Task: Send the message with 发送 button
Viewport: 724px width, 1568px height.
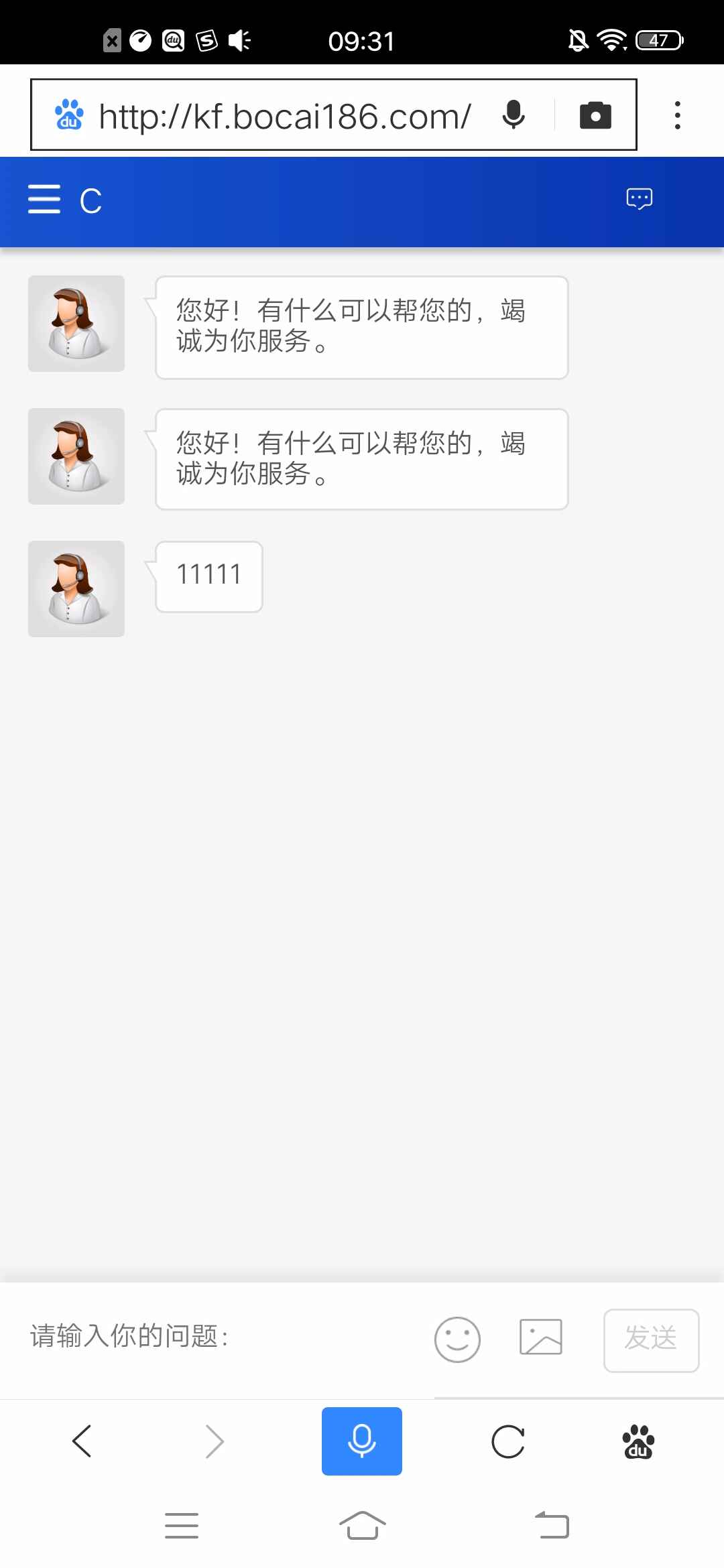Action: point(651,1340)
